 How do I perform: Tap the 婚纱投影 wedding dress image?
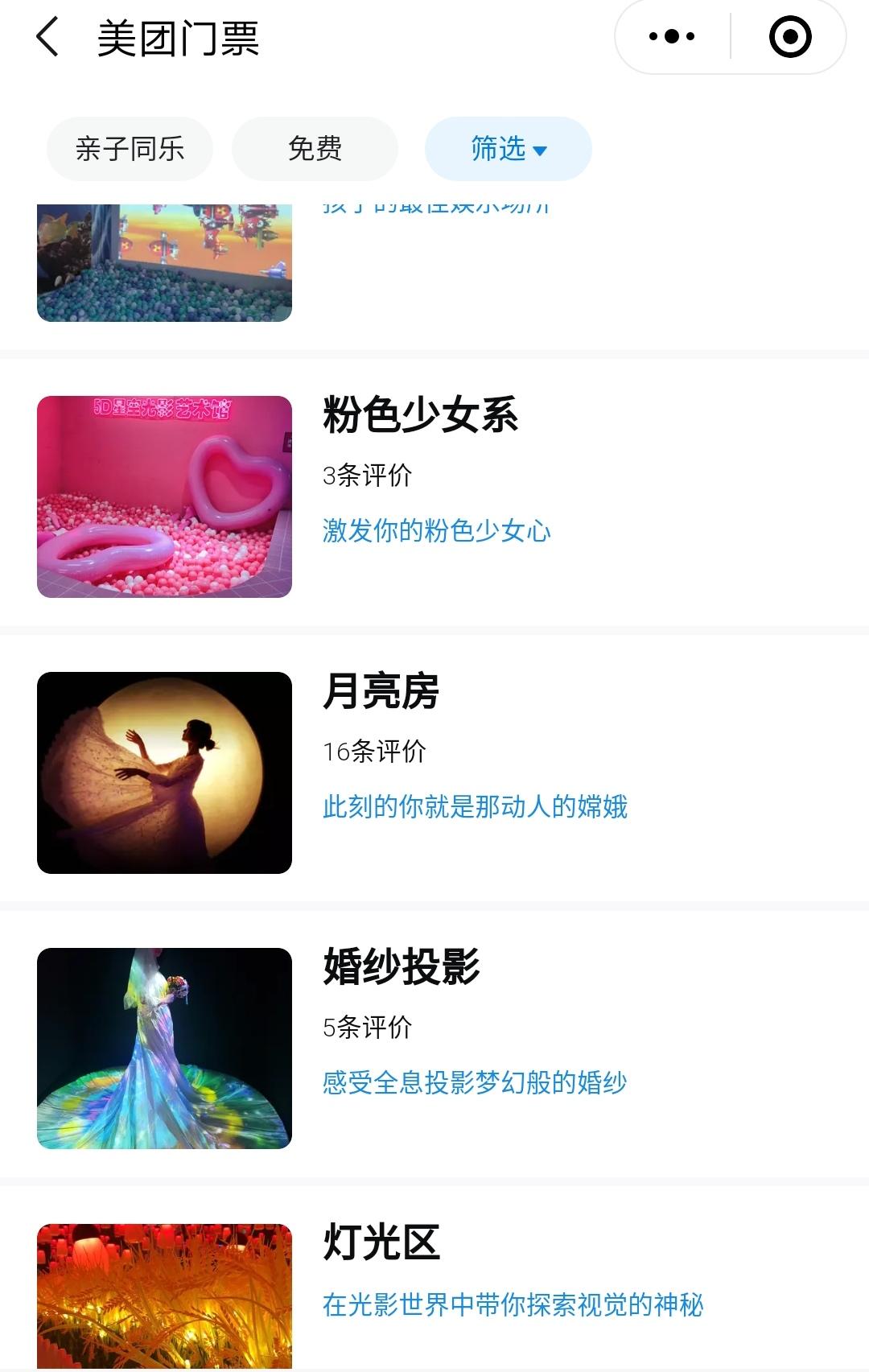click(x=163, y=1048)
